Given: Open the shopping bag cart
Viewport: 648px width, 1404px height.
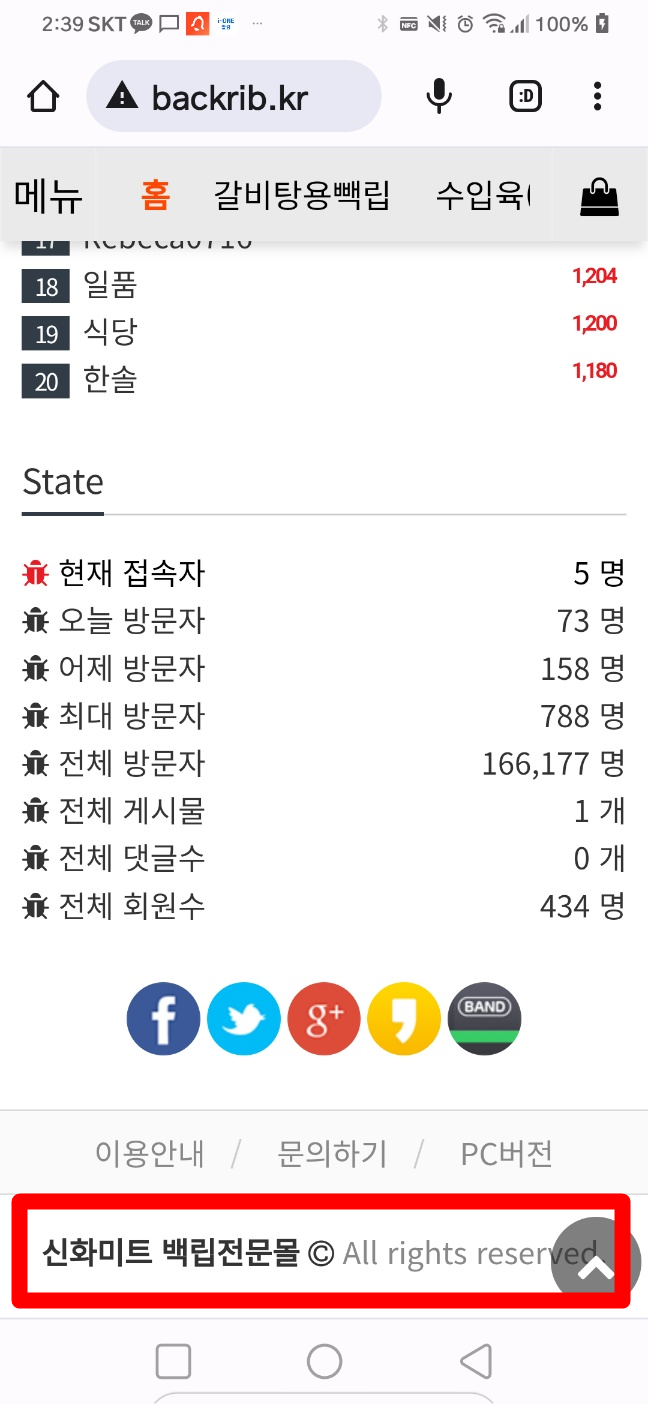Looking at the screenshot, I should pos(600,197).
